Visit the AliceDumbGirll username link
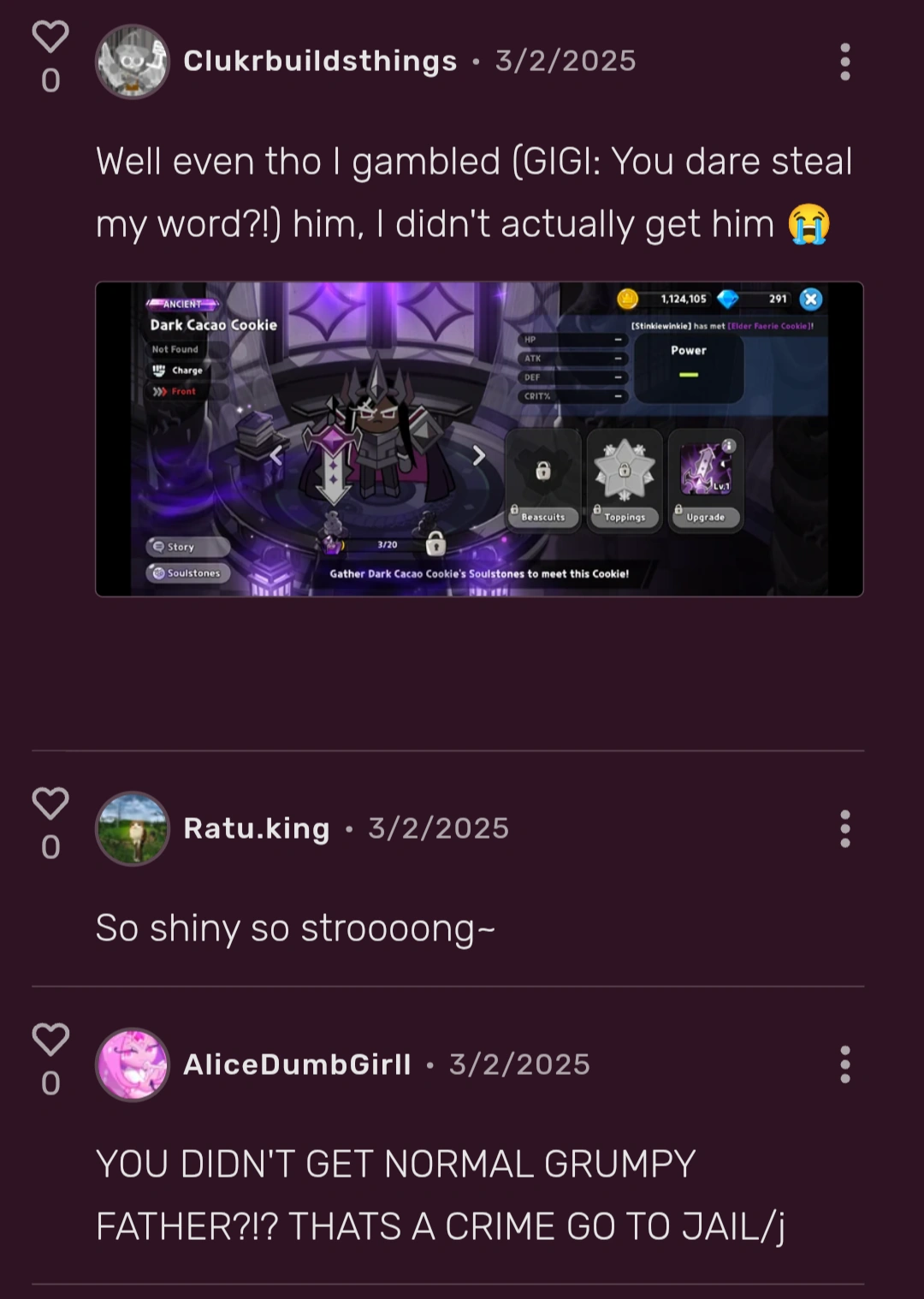The width and height of the screenshot is (924, 1299). coord(297,1065)
